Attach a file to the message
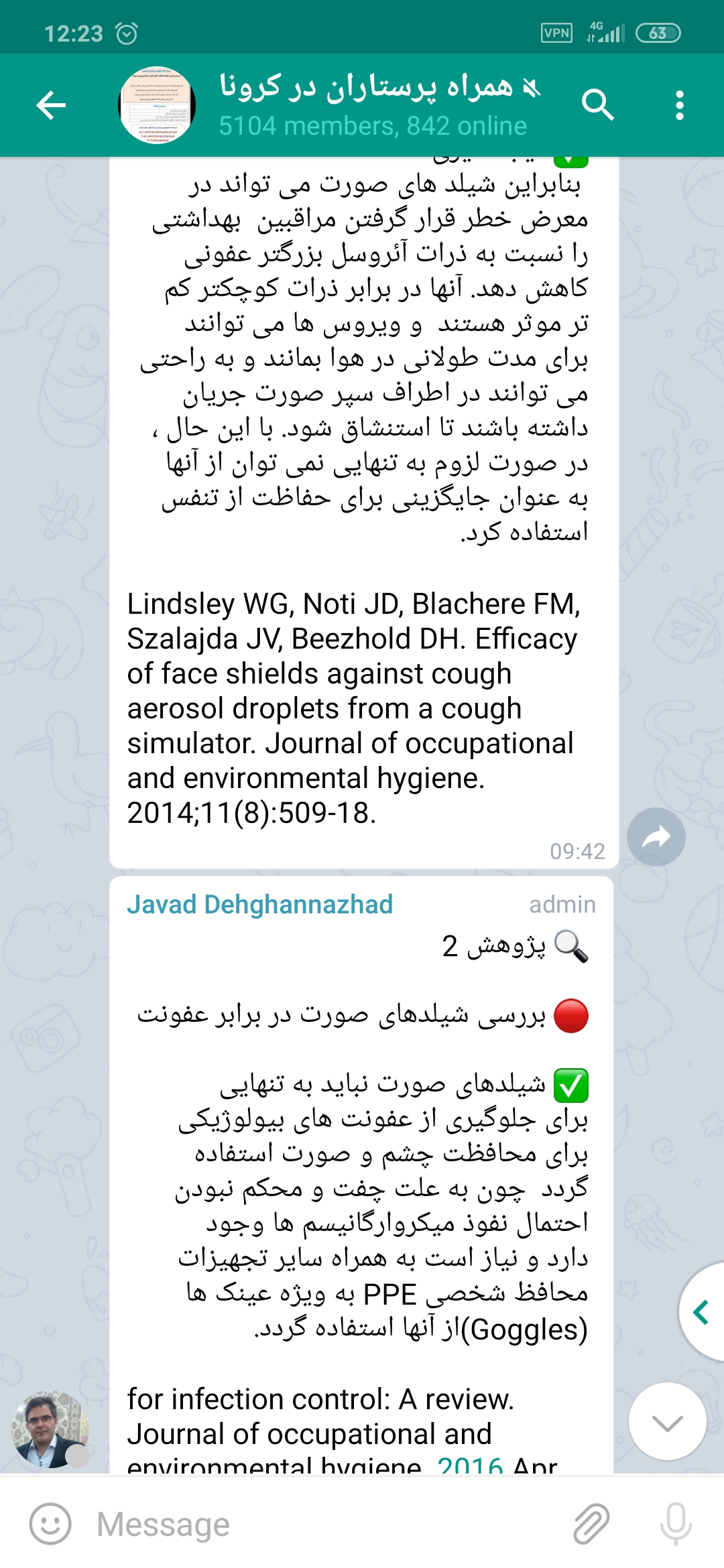Screen dimensions: 724x1568 591,1524
